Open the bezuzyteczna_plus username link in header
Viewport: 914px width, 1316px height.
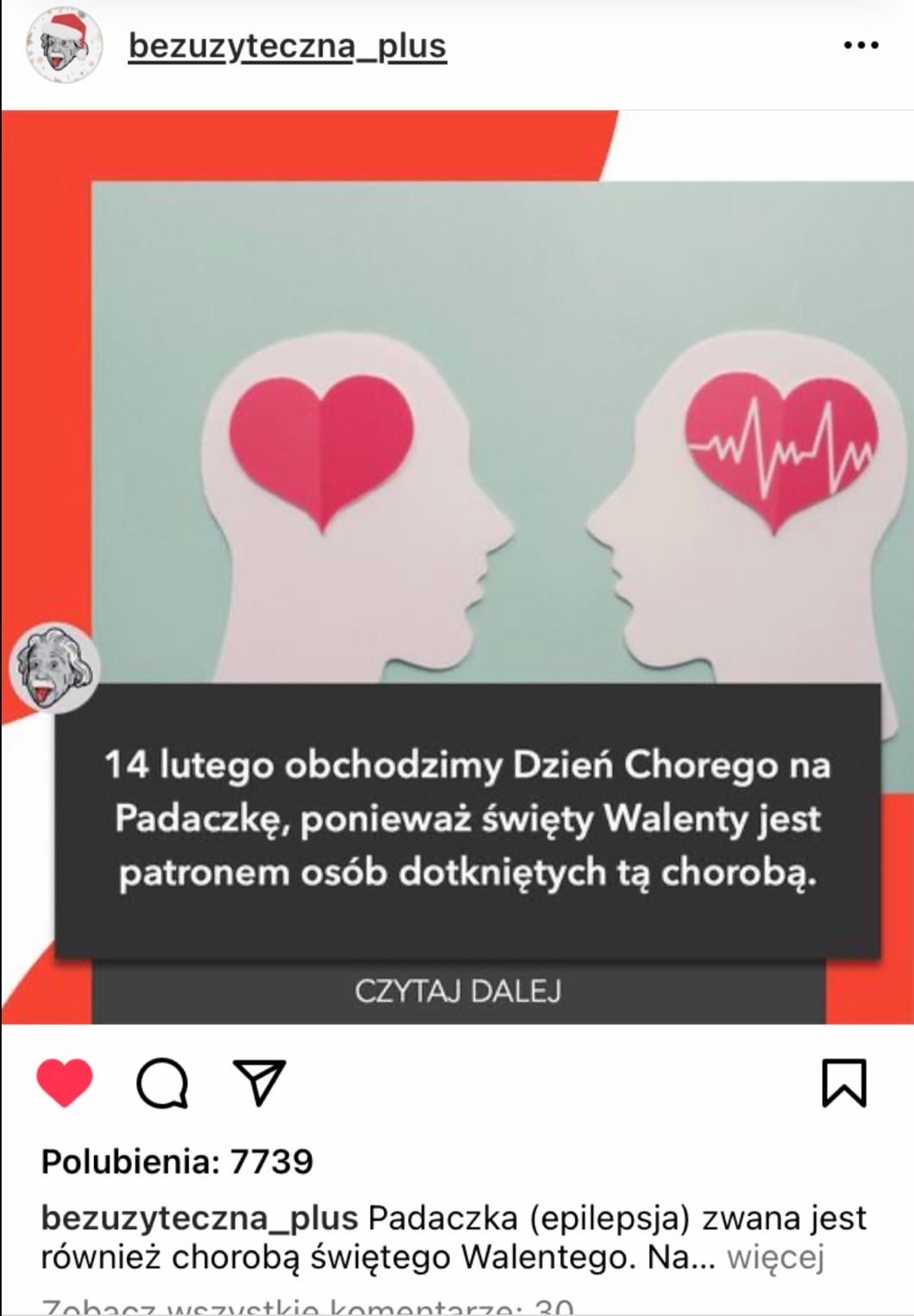pyautogui.click(x=287, y=46)
